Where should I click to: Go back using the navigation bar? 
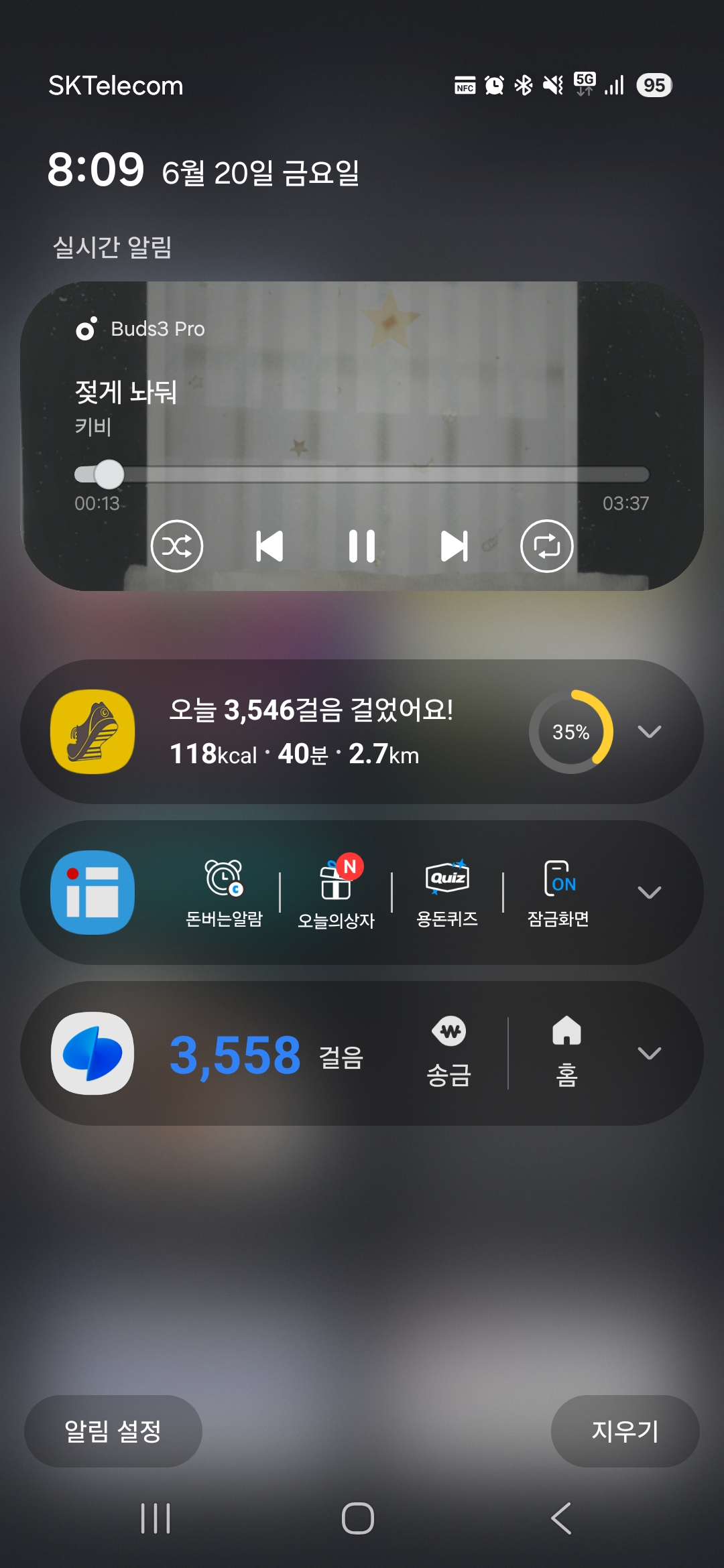(562, 1518)
